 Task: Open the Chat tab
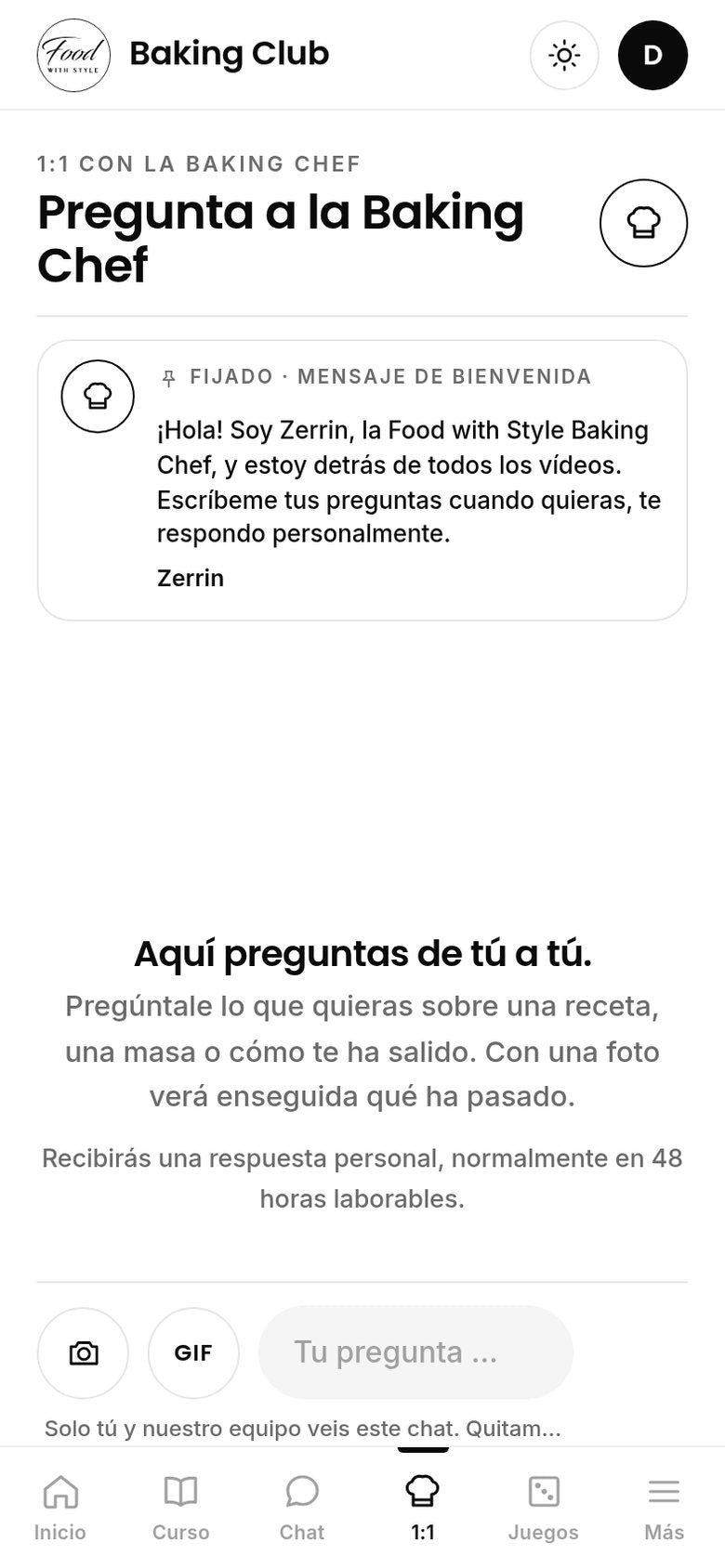coord(302,1509)
